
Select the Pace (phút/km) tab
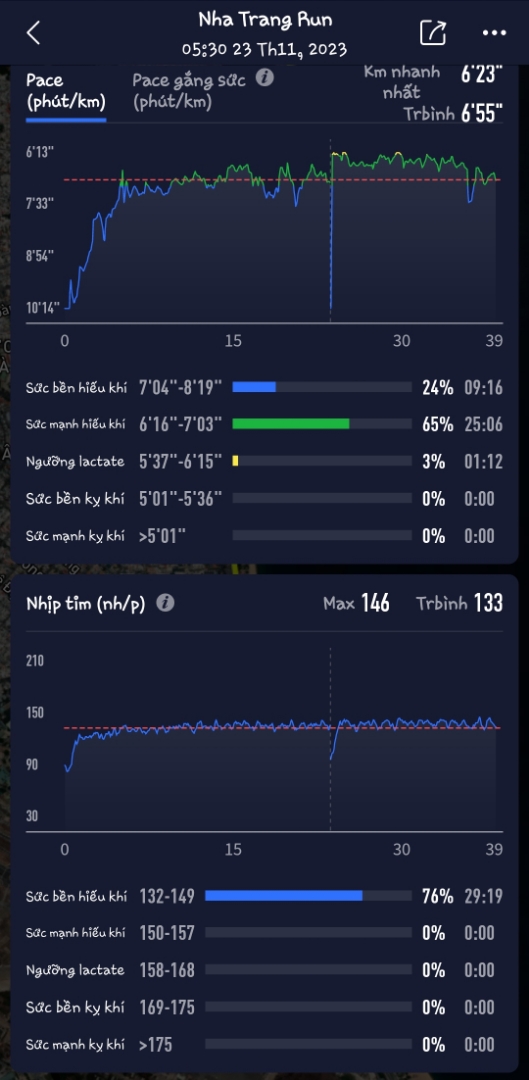pyautogui.click(x=66, y=91)
